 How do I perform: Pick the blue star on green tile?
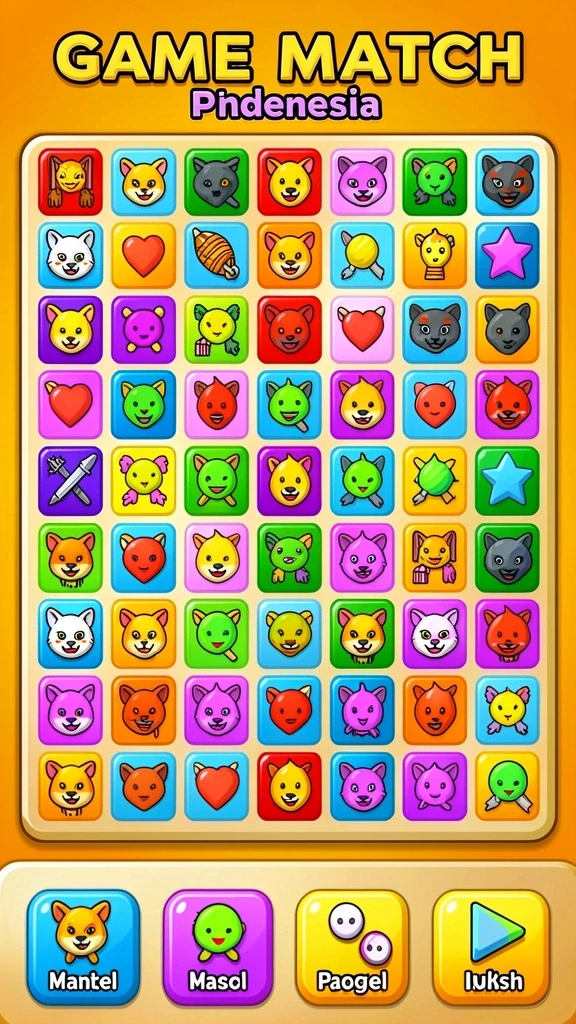coord(507,480)
